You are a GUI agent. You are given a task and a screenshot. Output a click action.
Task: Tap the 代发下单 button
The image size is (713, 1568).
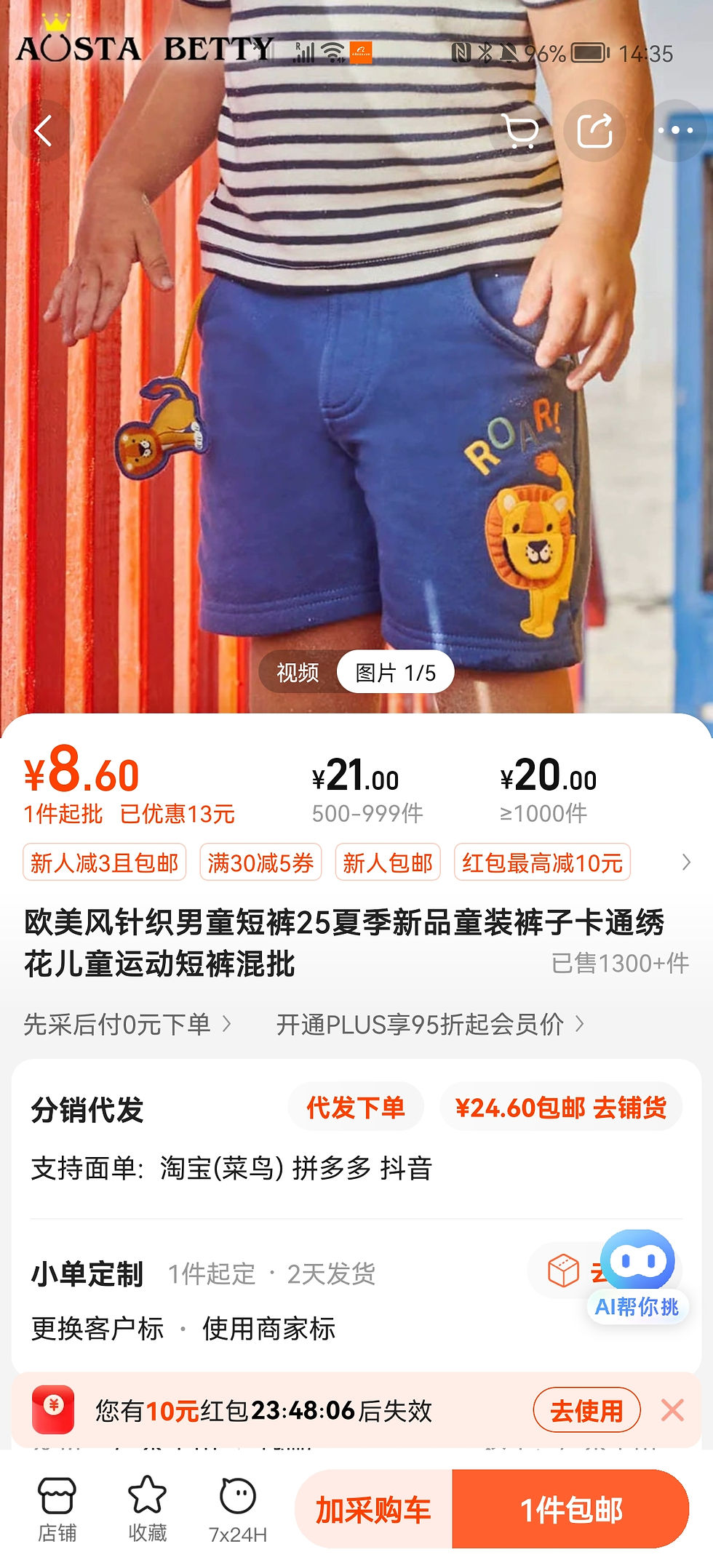[x=355, y=1108]
